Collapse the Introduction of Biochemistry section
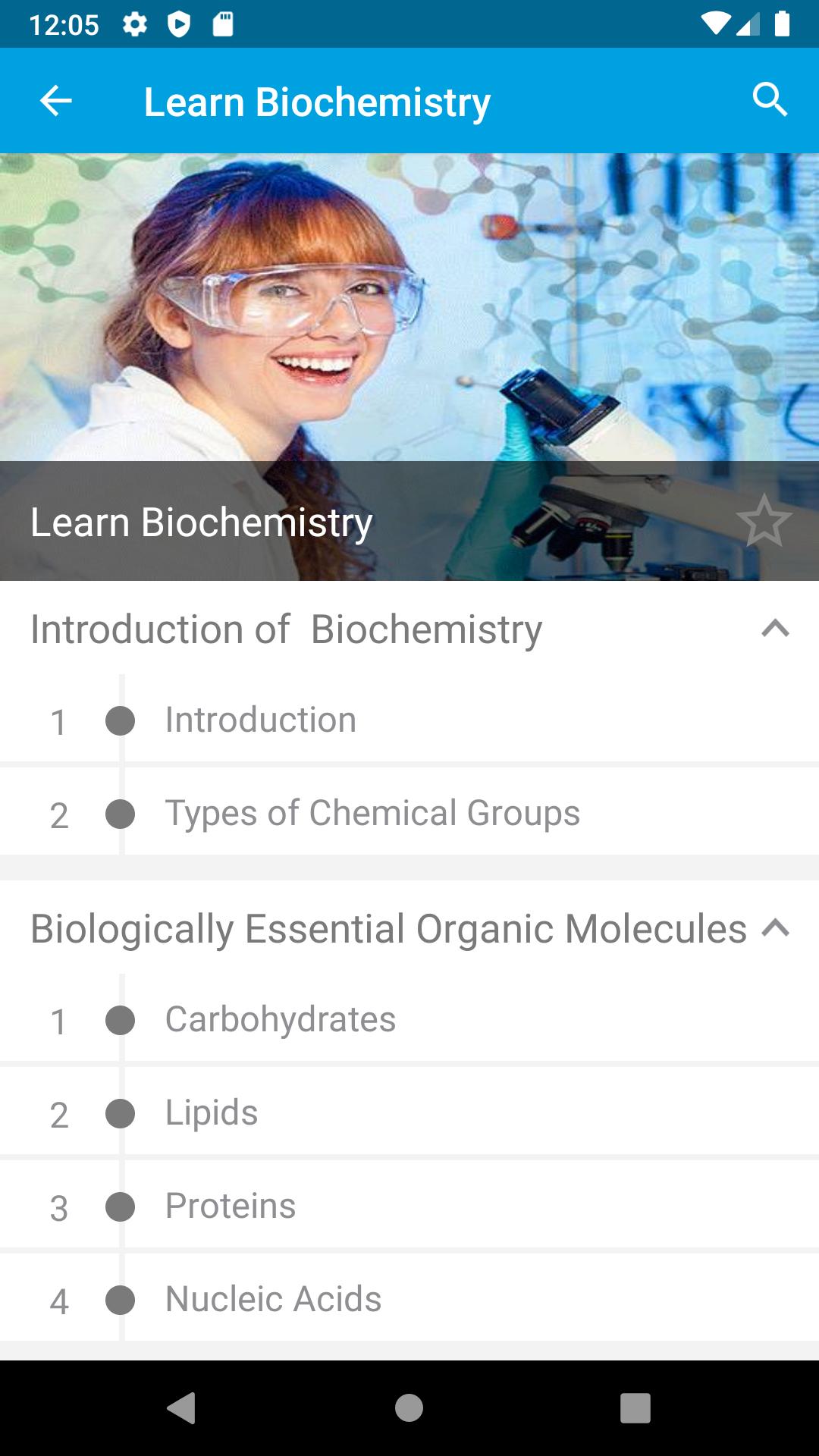819x1456 pixels. click(774, 629)
